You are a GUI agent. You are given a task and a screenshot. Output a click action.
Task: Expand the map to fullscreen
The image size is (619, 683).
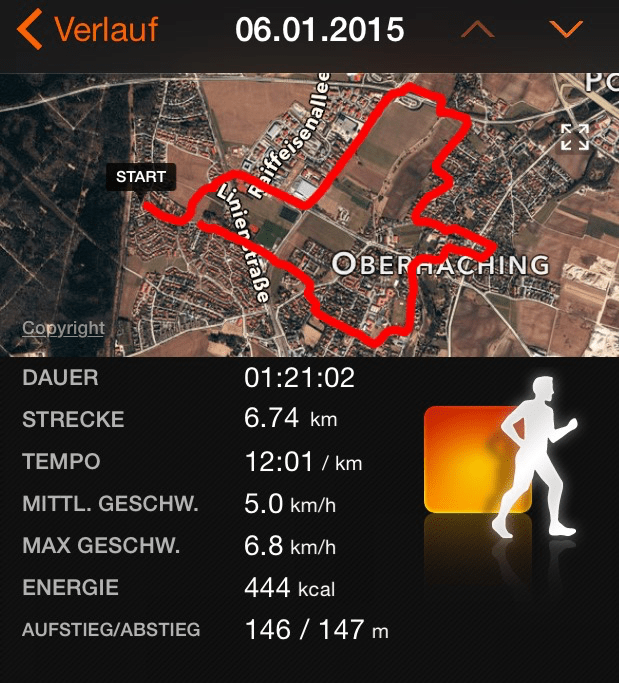tap(574, 138)
